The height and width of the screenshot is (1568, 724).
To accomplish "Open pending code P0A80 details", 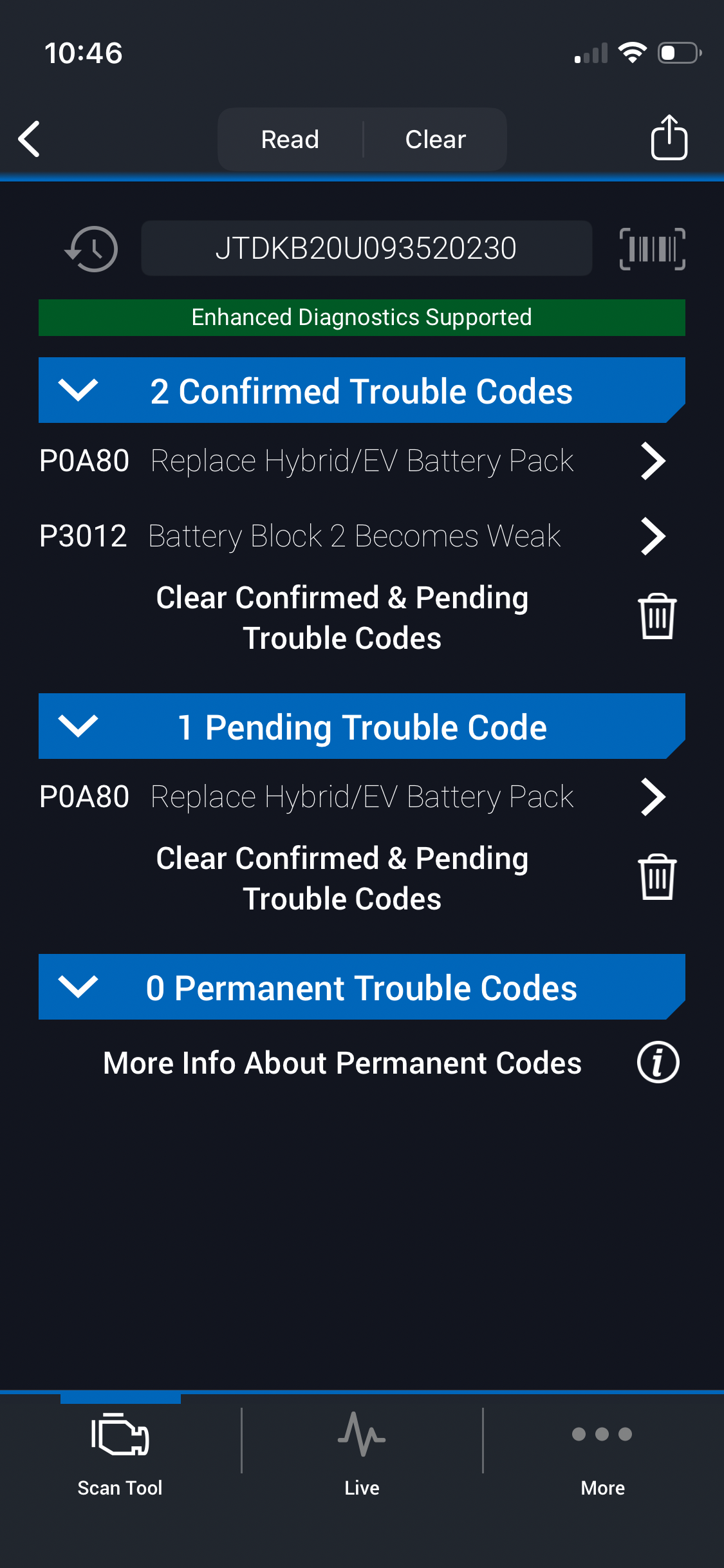I will [351, 797].
